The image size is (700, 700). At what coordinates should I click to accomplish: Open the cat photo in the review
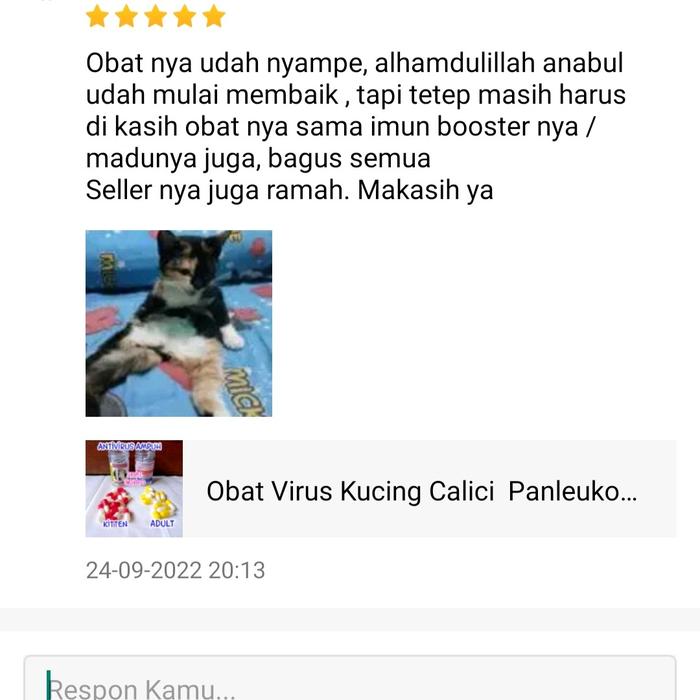178,323
